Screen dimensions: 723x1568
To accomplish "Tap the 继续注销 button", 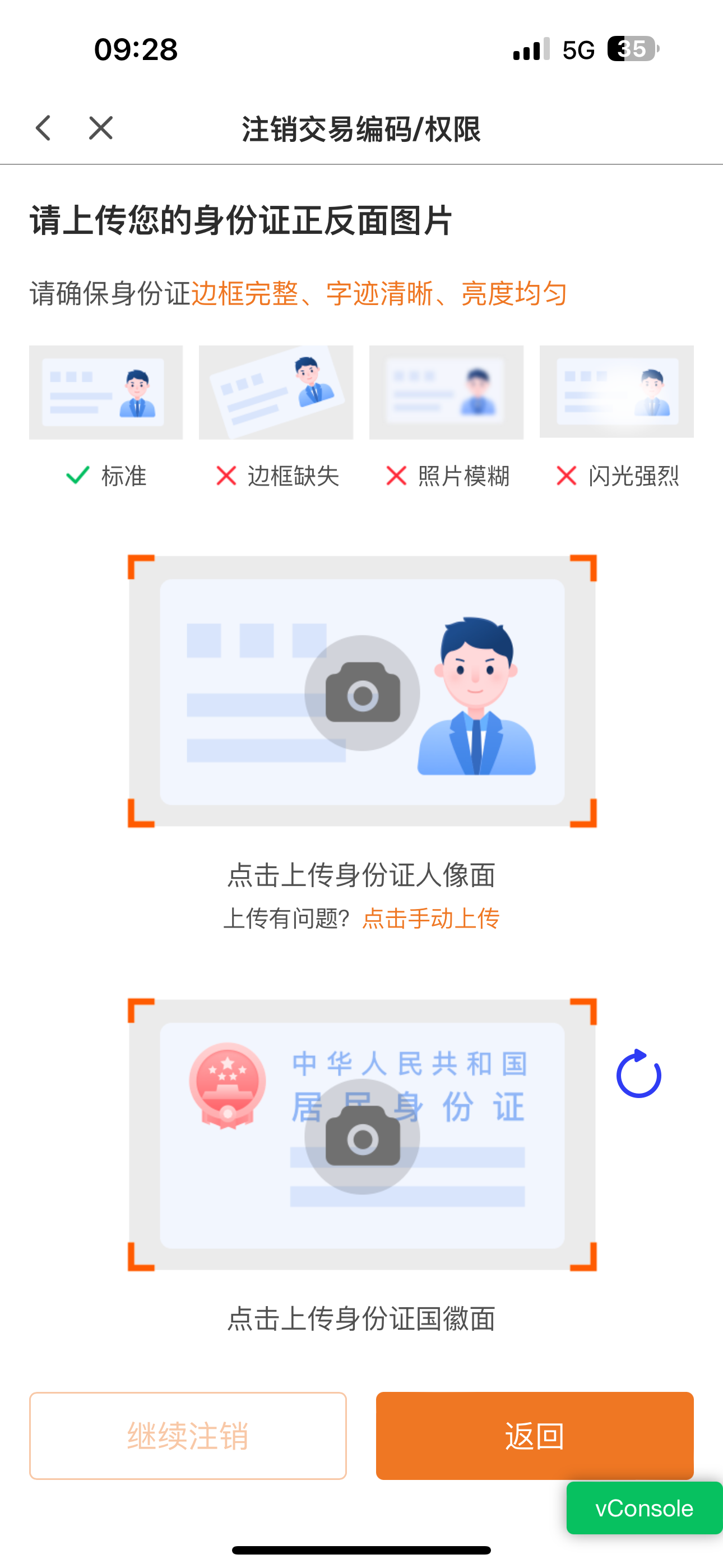I will [x=188, y=1435].
